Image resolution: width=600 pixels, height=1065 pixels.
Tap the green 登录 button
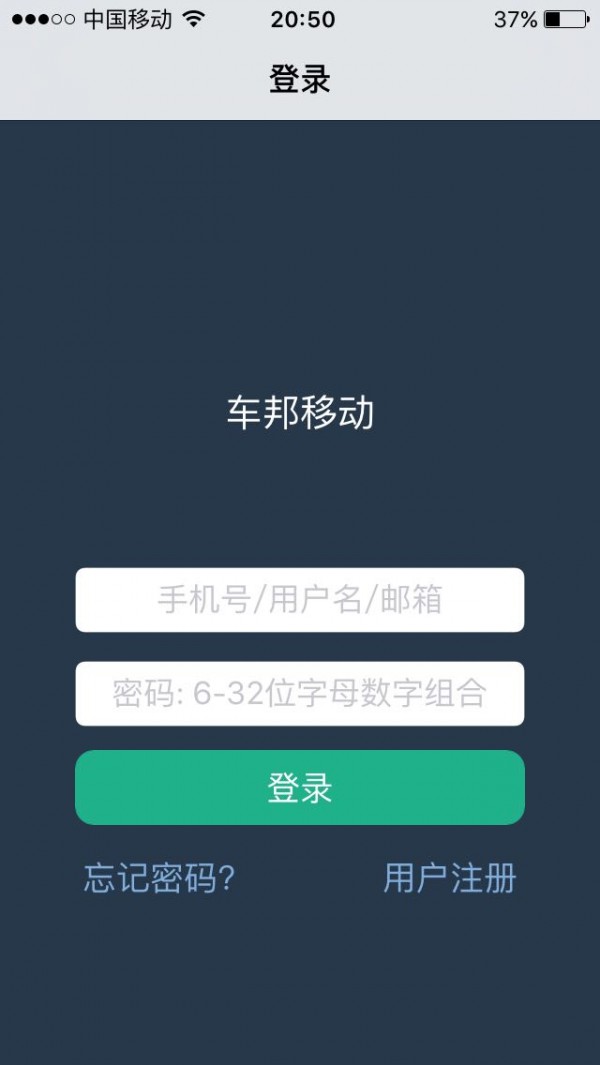point(300,788)
